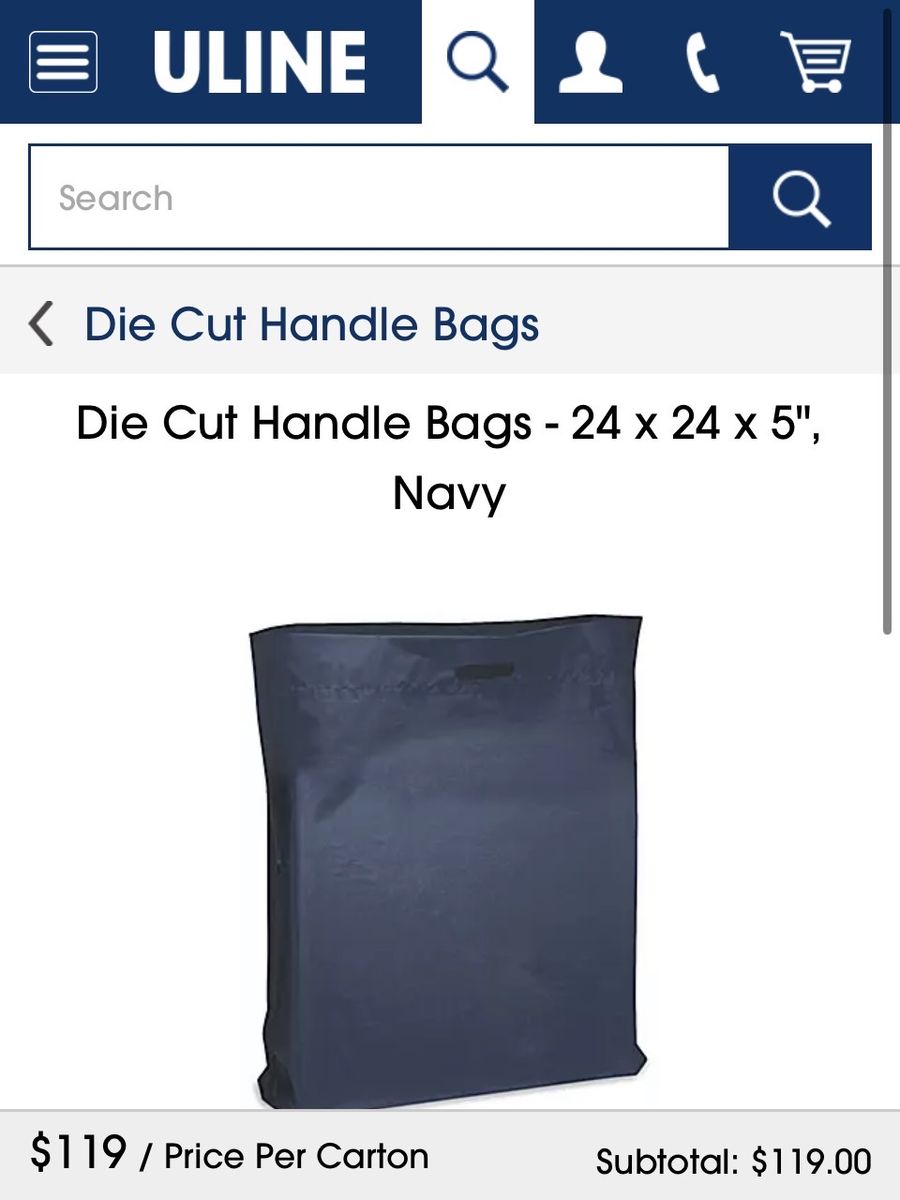Image resolution: width=900 pixels, height=1200 pixels.
Task: Focus the Search text field
Action: [378, 198]
